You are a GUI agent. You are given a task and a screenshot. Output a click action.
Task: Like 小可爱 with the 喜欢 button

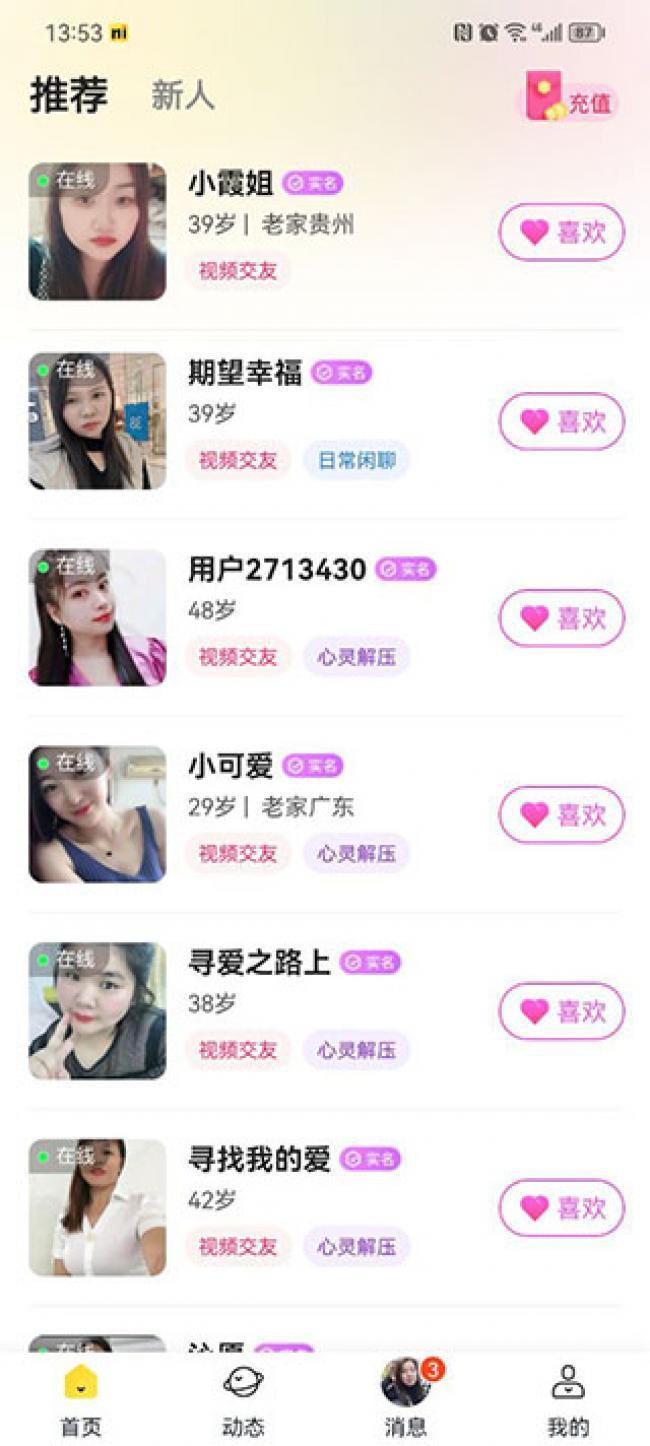(x=562, y=814)
